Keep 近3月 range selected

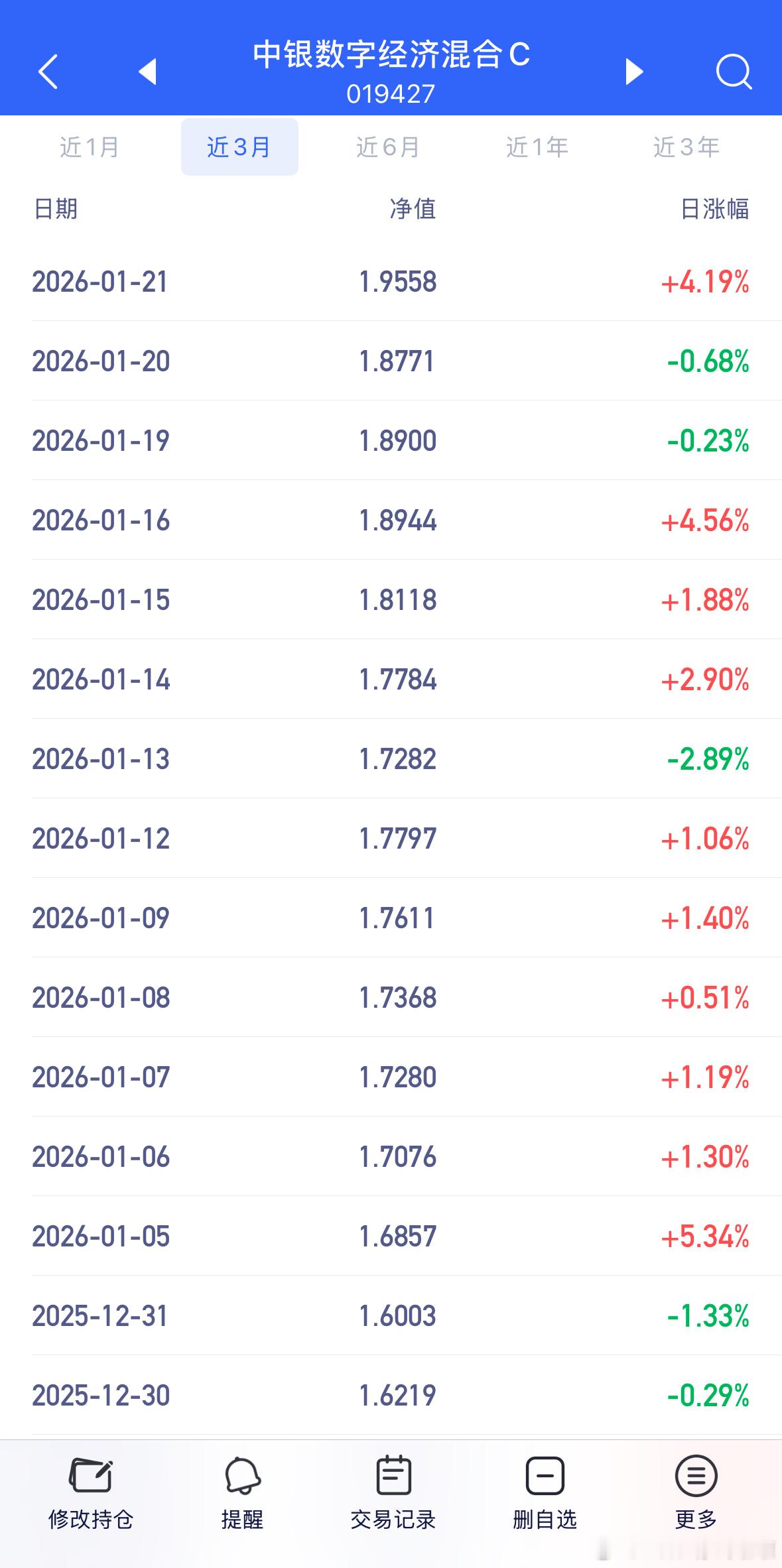tap(239, 148)
